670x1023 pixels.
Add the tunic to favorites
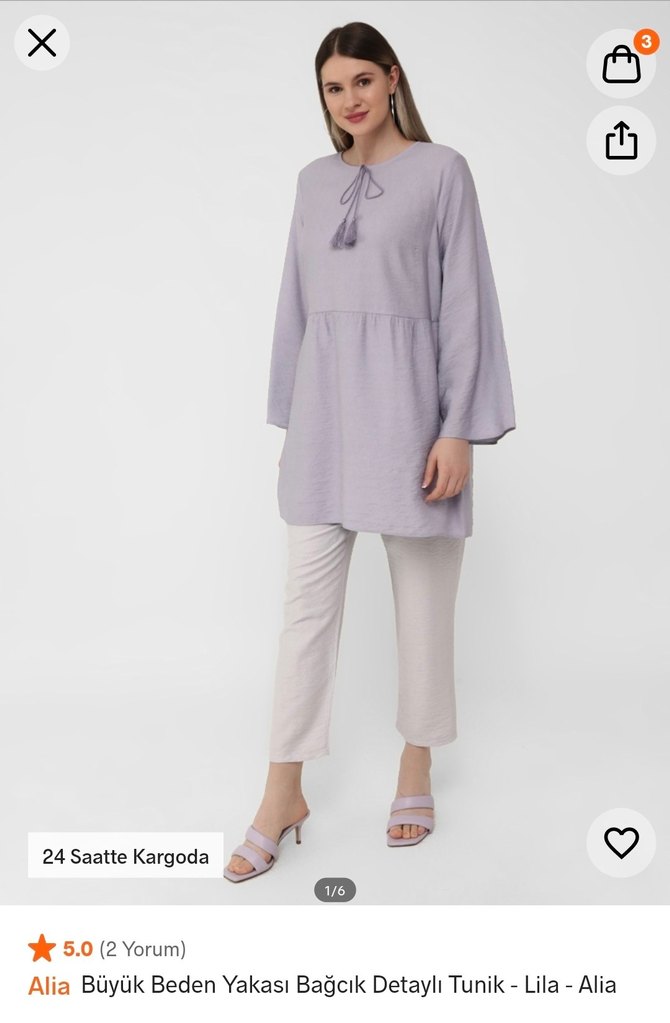621,843
